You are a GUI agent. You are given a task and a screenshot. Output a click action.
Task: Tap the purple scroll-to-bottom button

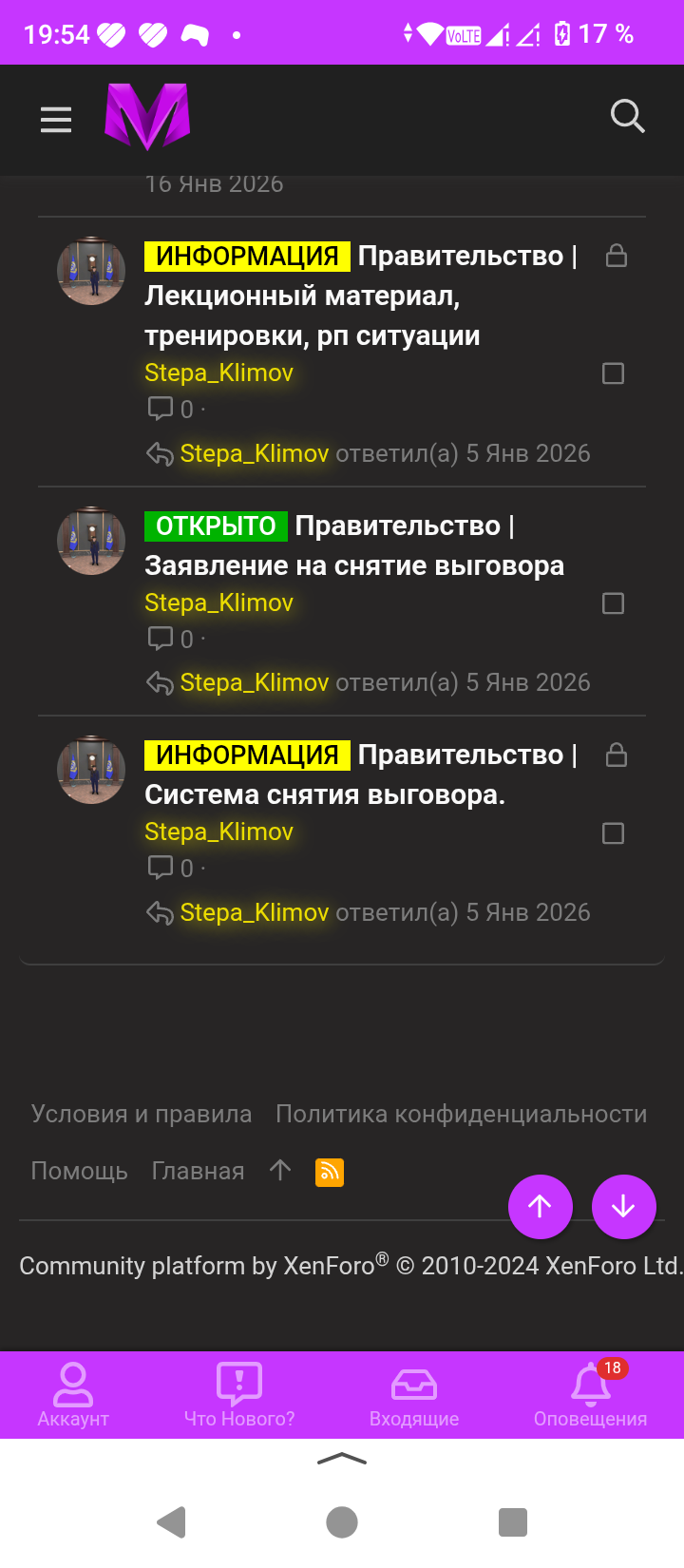point(623,1207)
